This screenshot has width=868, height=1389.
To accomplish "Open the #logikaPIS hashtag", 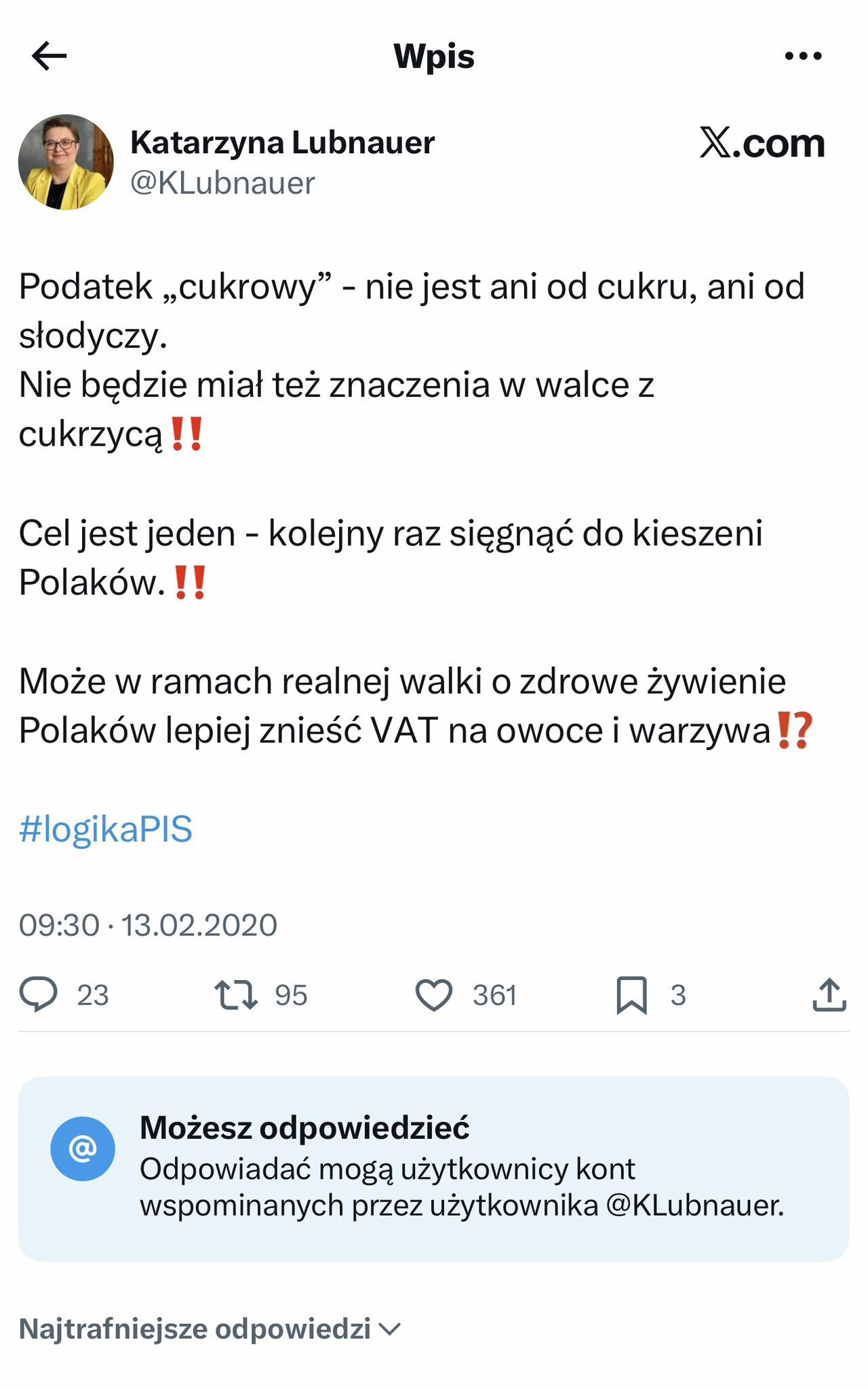I will pyautogui.click(x=106, y=829).
